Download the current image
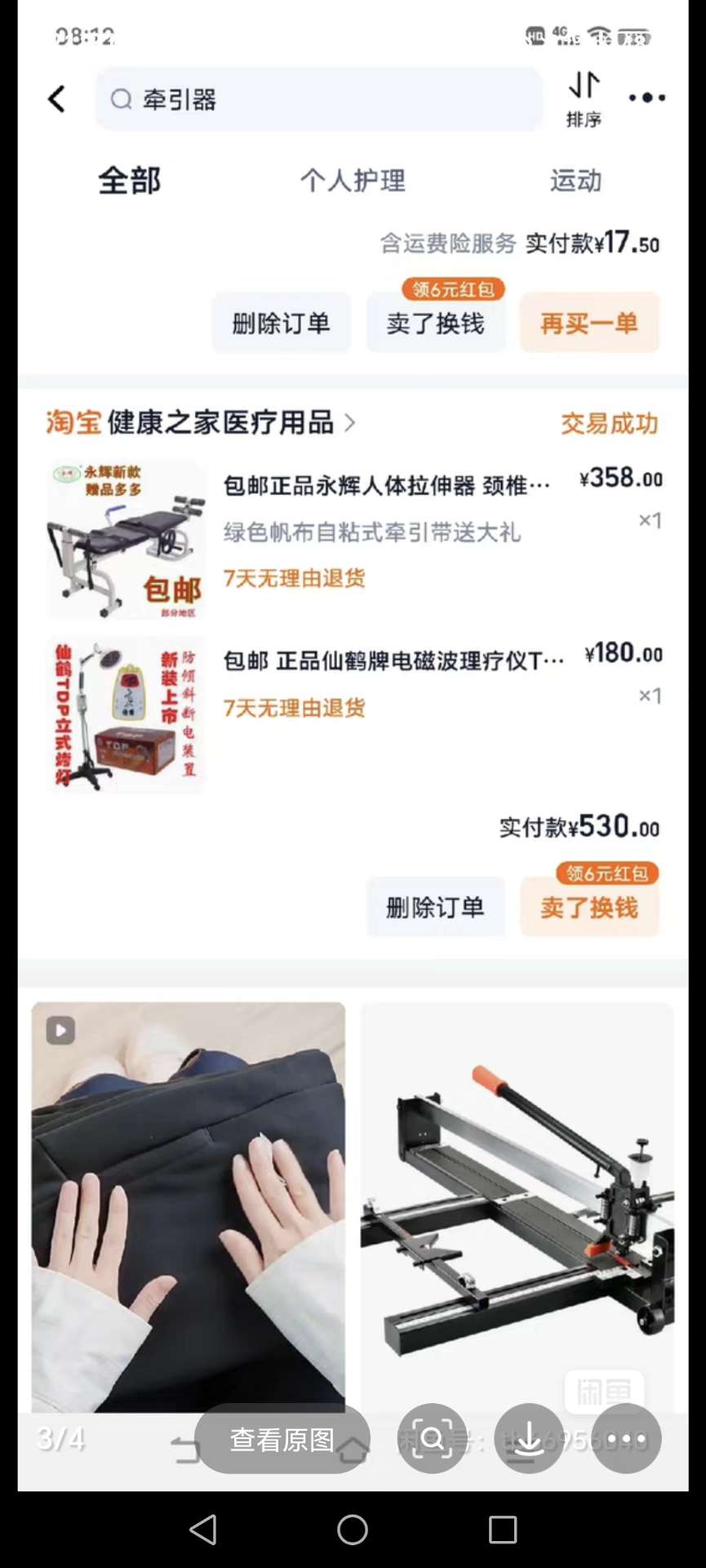 [529, 1439]
